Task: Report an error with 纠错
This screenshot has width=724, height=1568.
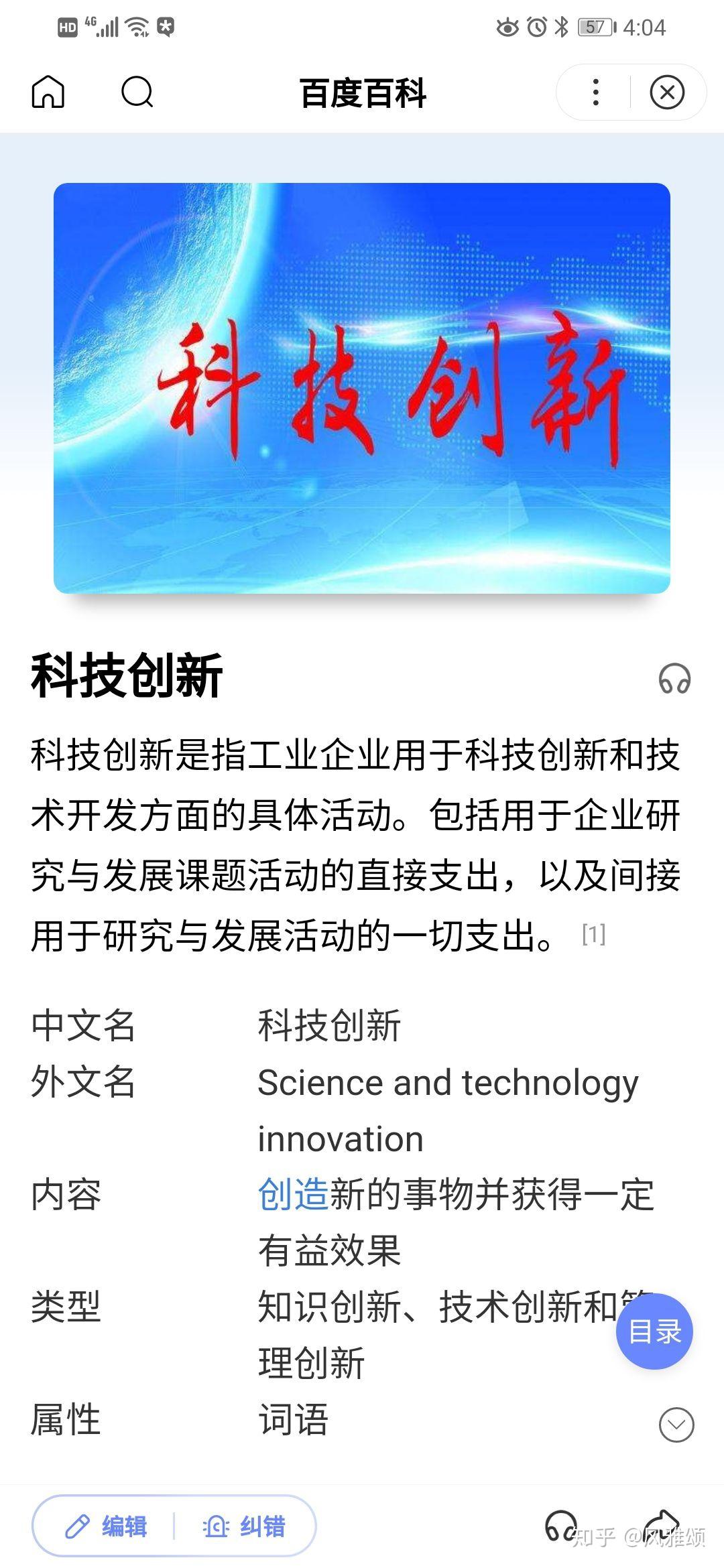Action: (x=245, y=1526)
